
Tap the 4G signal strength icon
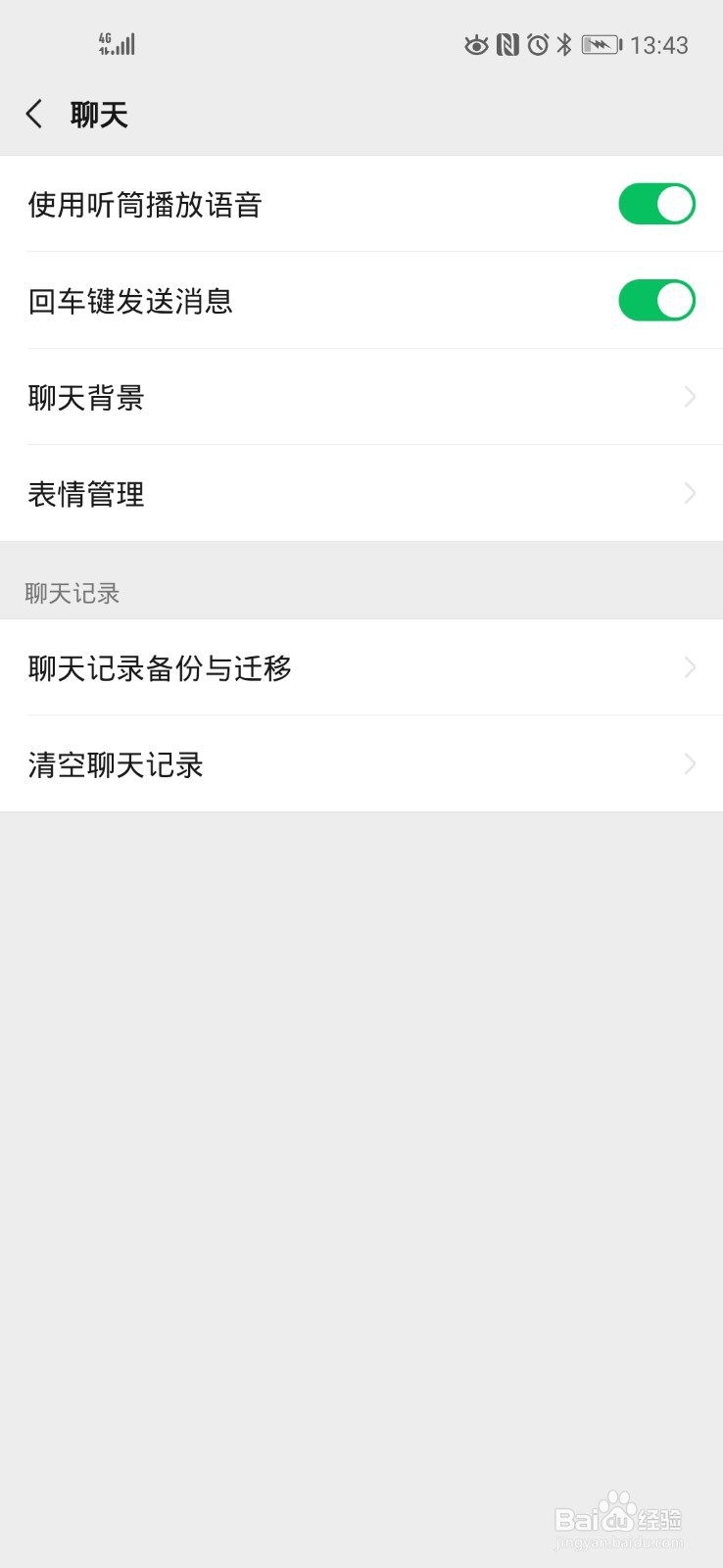tap(118, 43)
